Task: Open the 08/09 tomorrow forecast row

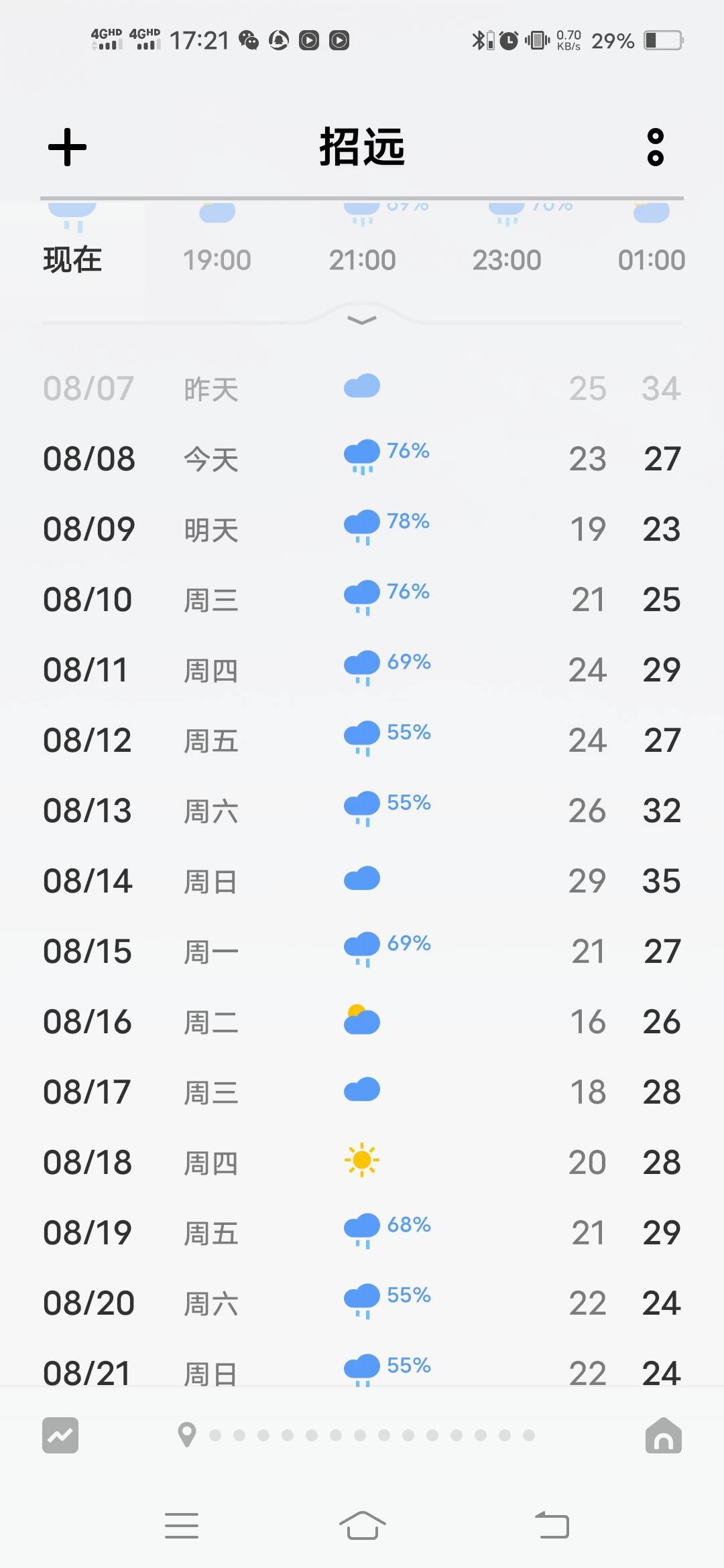Action: click(x=362, y=529)
